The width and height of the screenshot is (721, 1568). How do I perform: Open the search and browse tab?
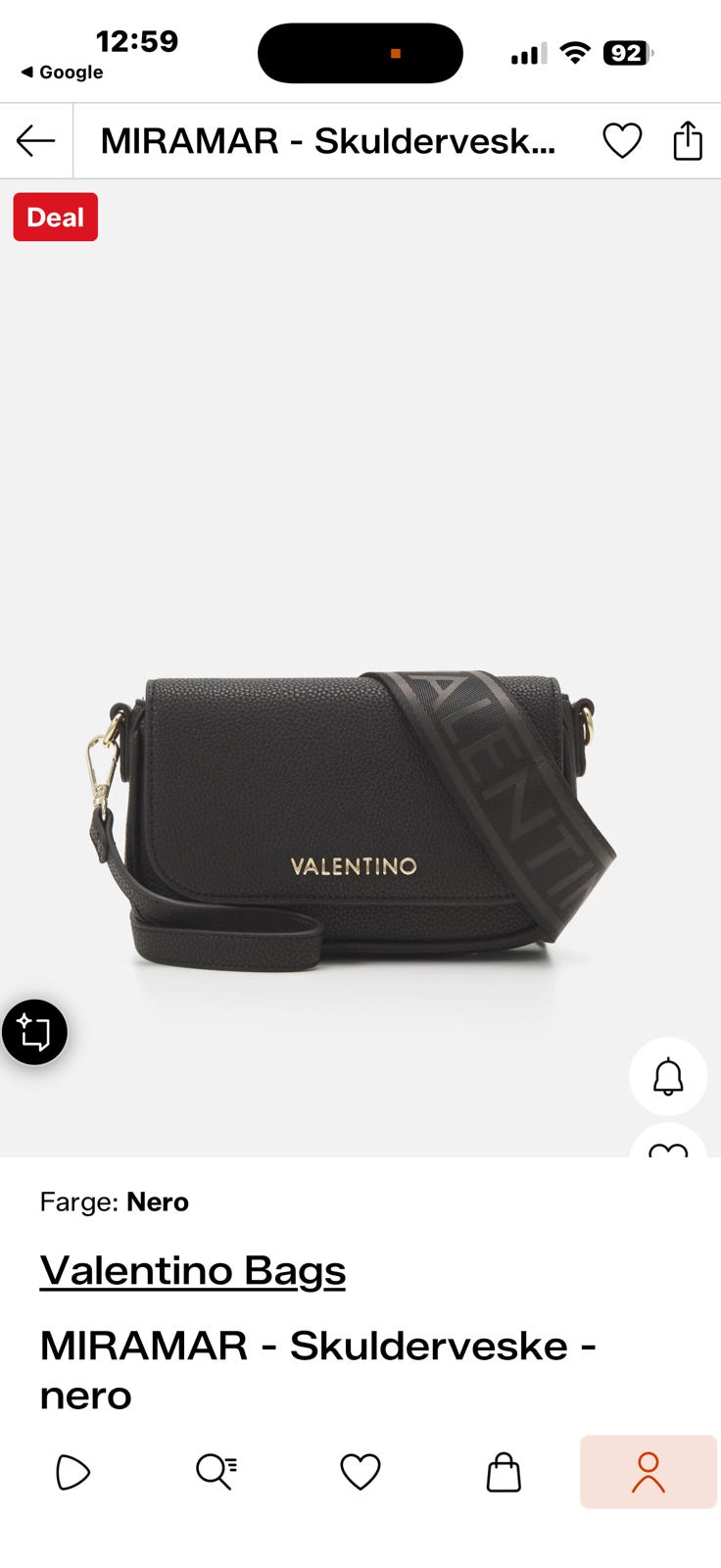[x=216, y=1472]
